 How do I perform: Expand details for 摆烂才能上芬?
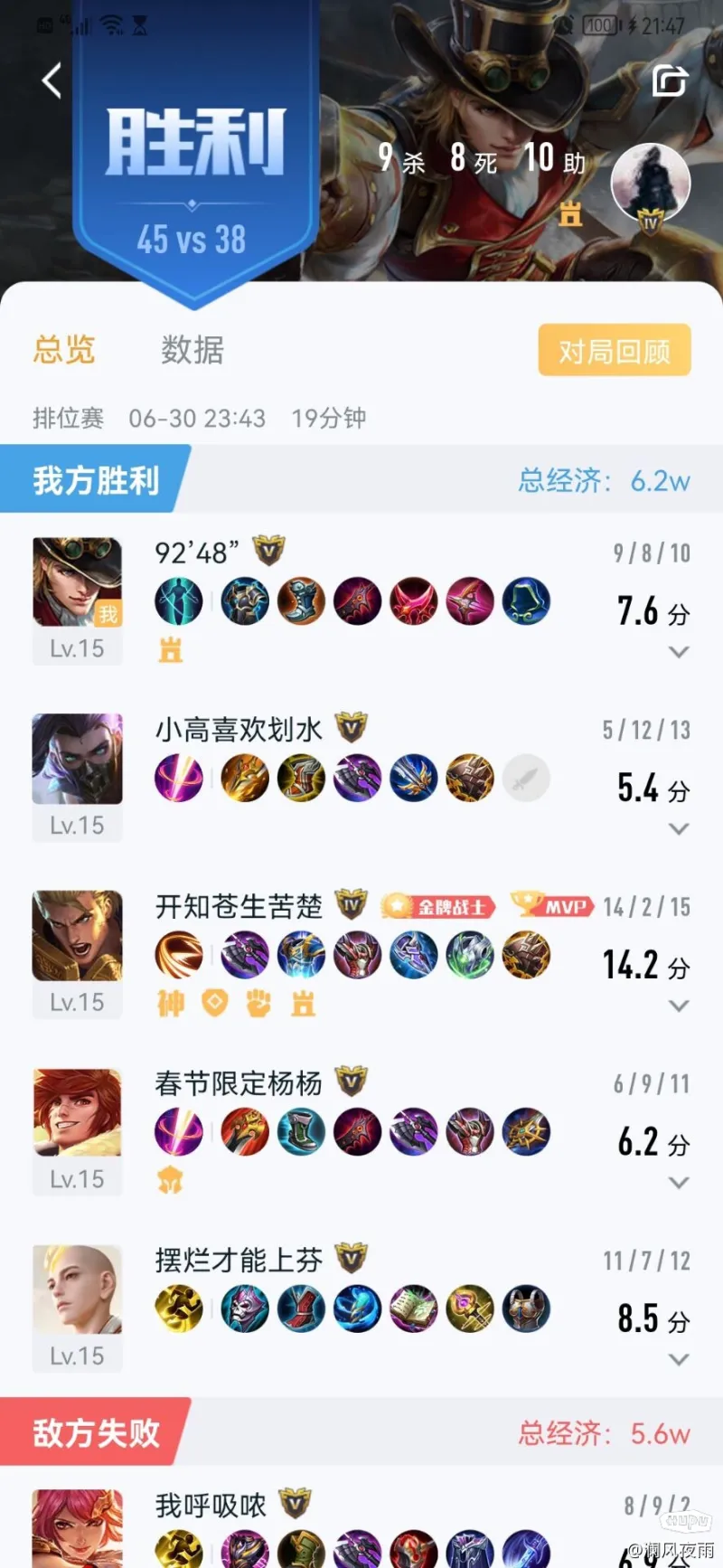(x=679, y=1359)
